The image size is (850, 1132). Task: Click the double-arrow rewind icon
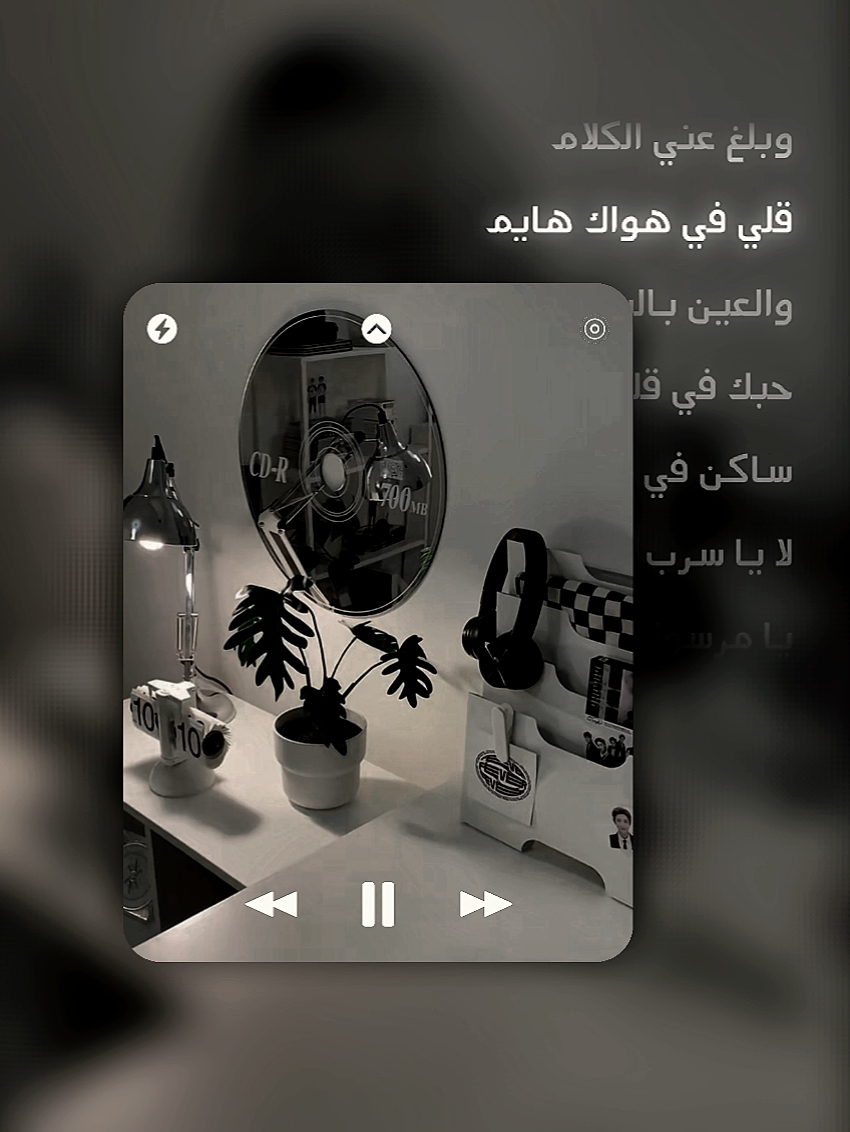[x=273, y=903]
